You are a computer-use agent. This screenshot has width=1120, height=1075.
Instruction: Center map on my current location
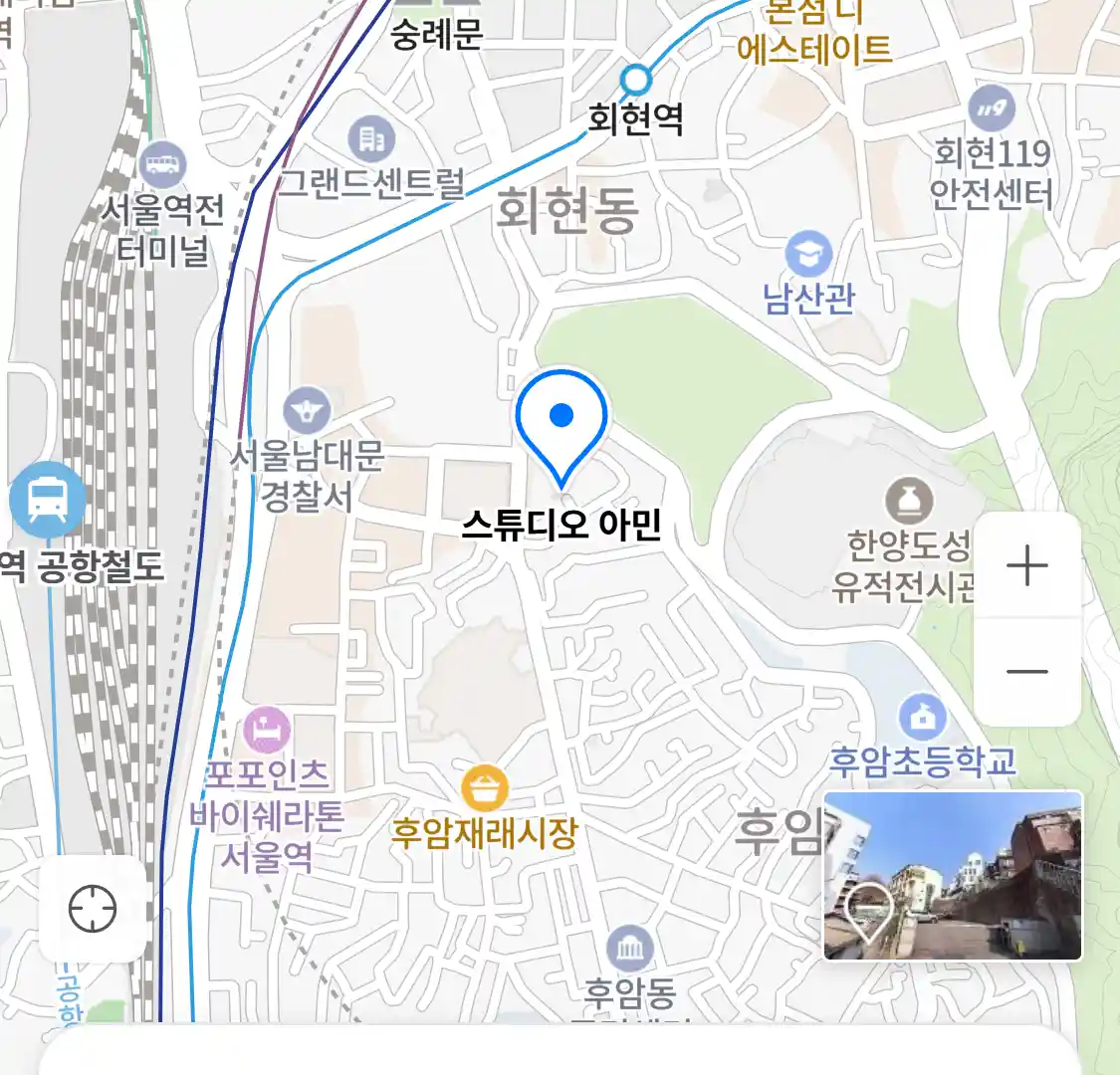(93, 909)
